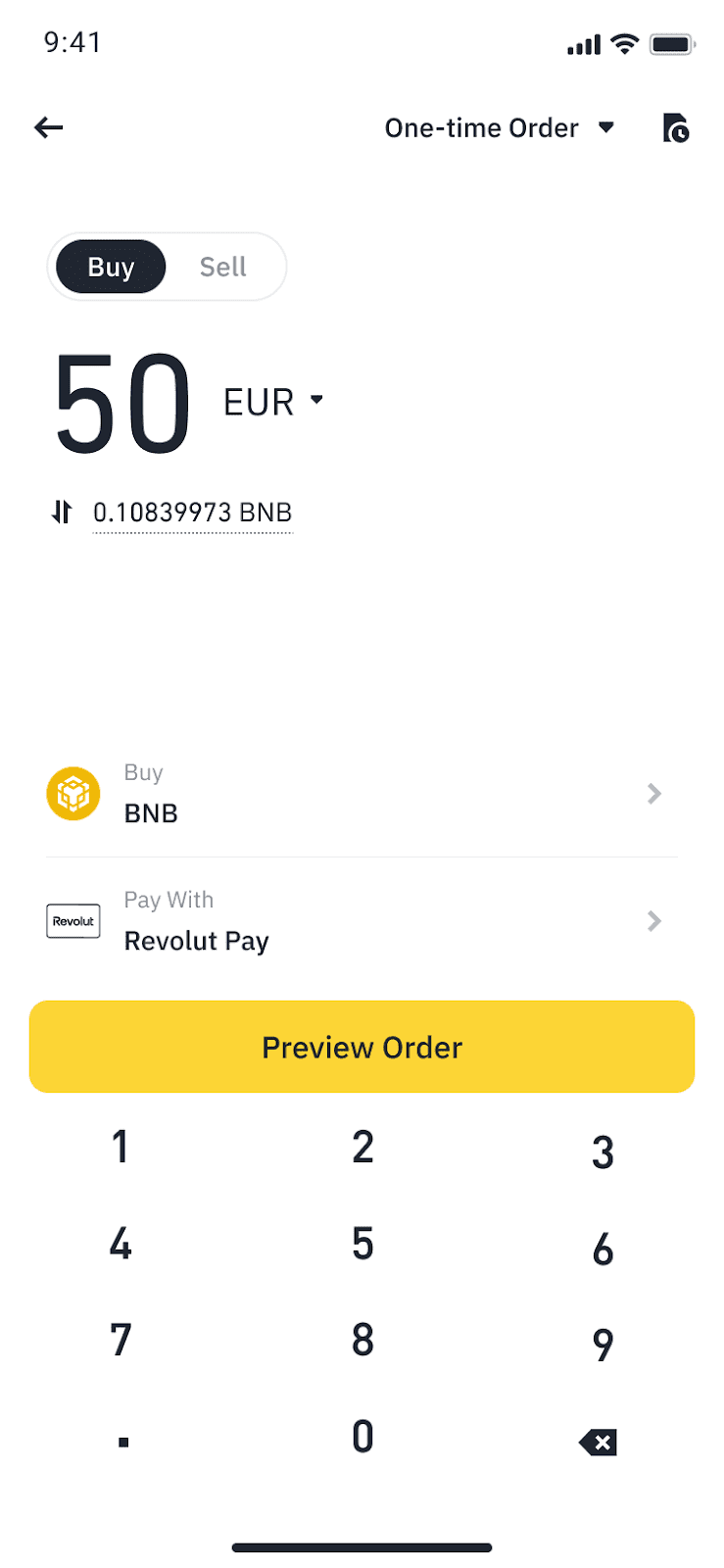Open the One-time Order dropdown
This screenshot has height=1568, width=724.
(x=500, y=127)
